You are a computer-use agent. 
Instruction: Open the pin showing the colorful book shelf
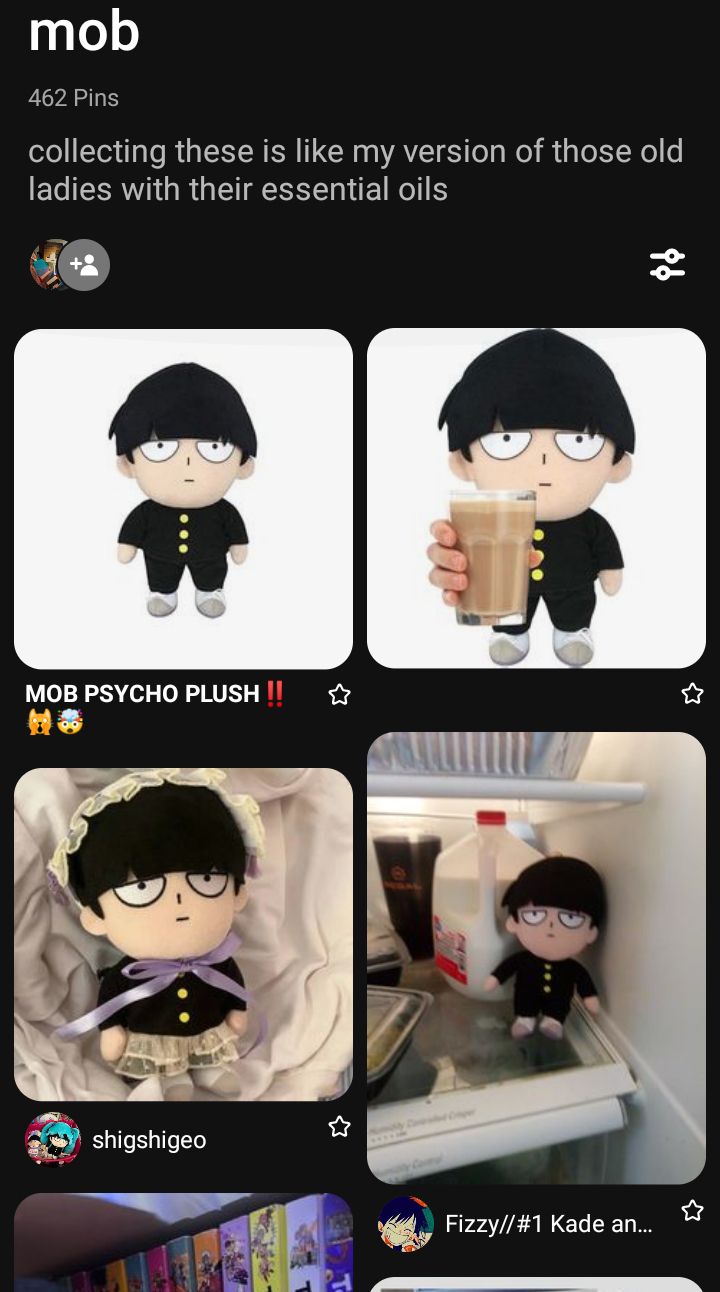(183, 1245)
